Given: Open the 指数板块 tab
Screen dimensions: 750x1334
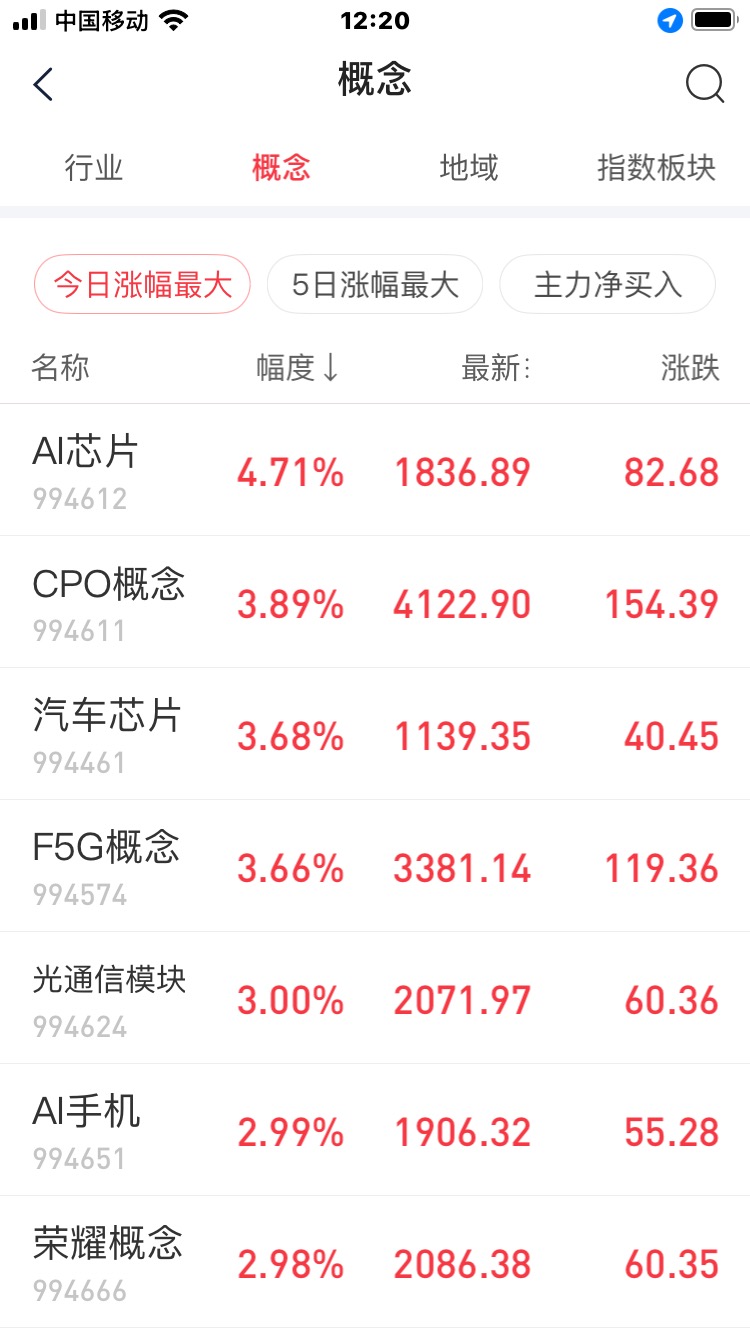Looking at the screenshot, I should [x=657, y=167].
